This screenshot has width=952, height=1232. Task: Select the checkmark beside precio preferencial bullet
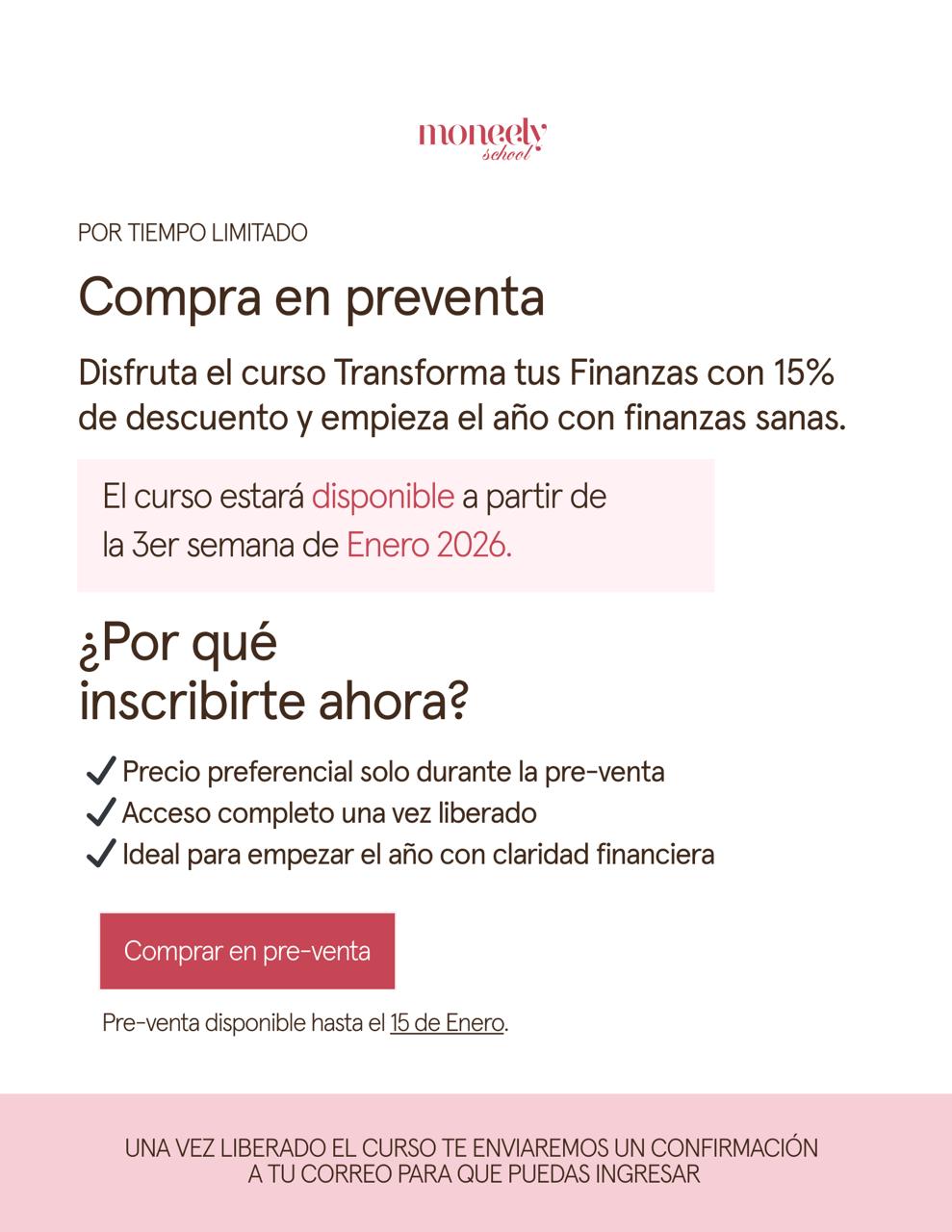(99, 770)
